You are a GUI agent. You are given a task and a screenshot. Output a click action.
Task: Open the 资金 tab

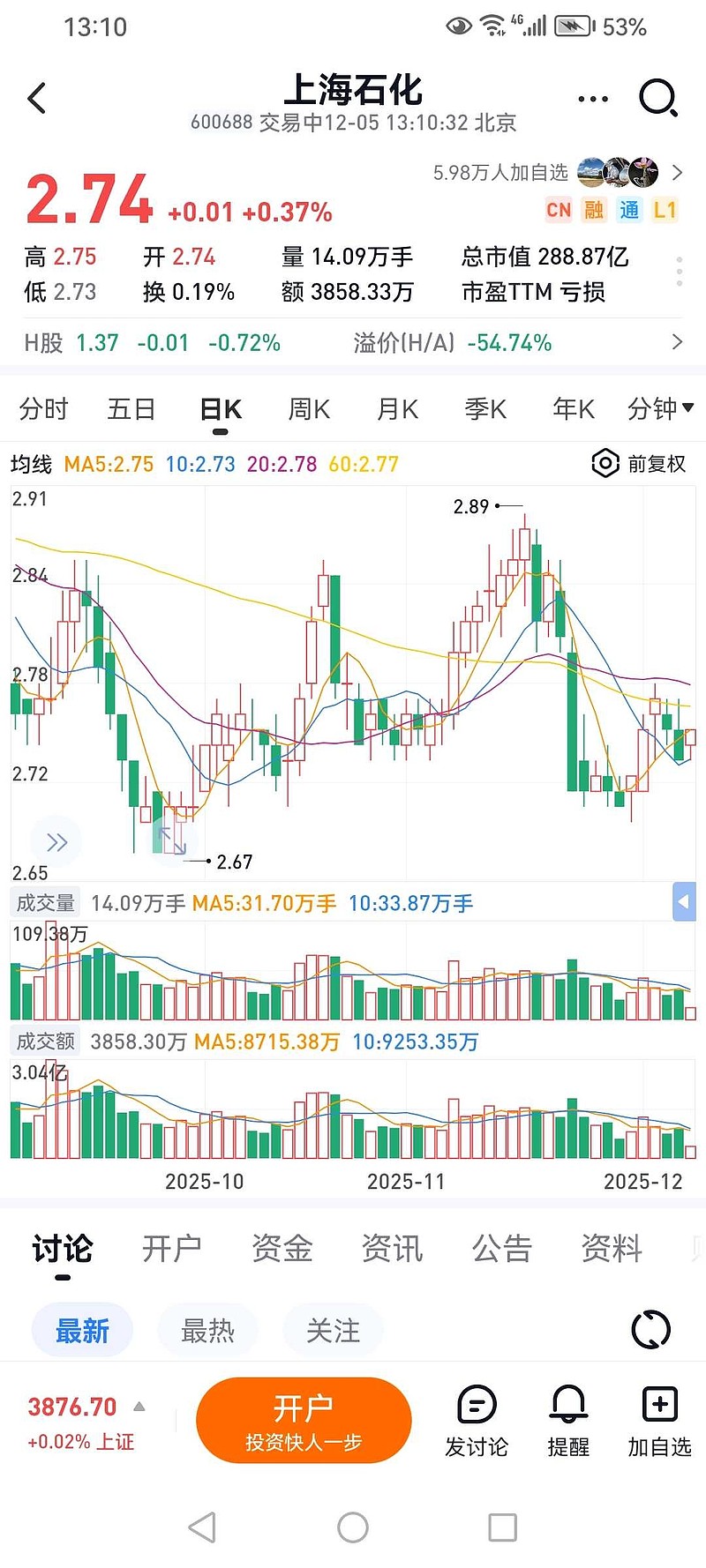(282, 1249)
